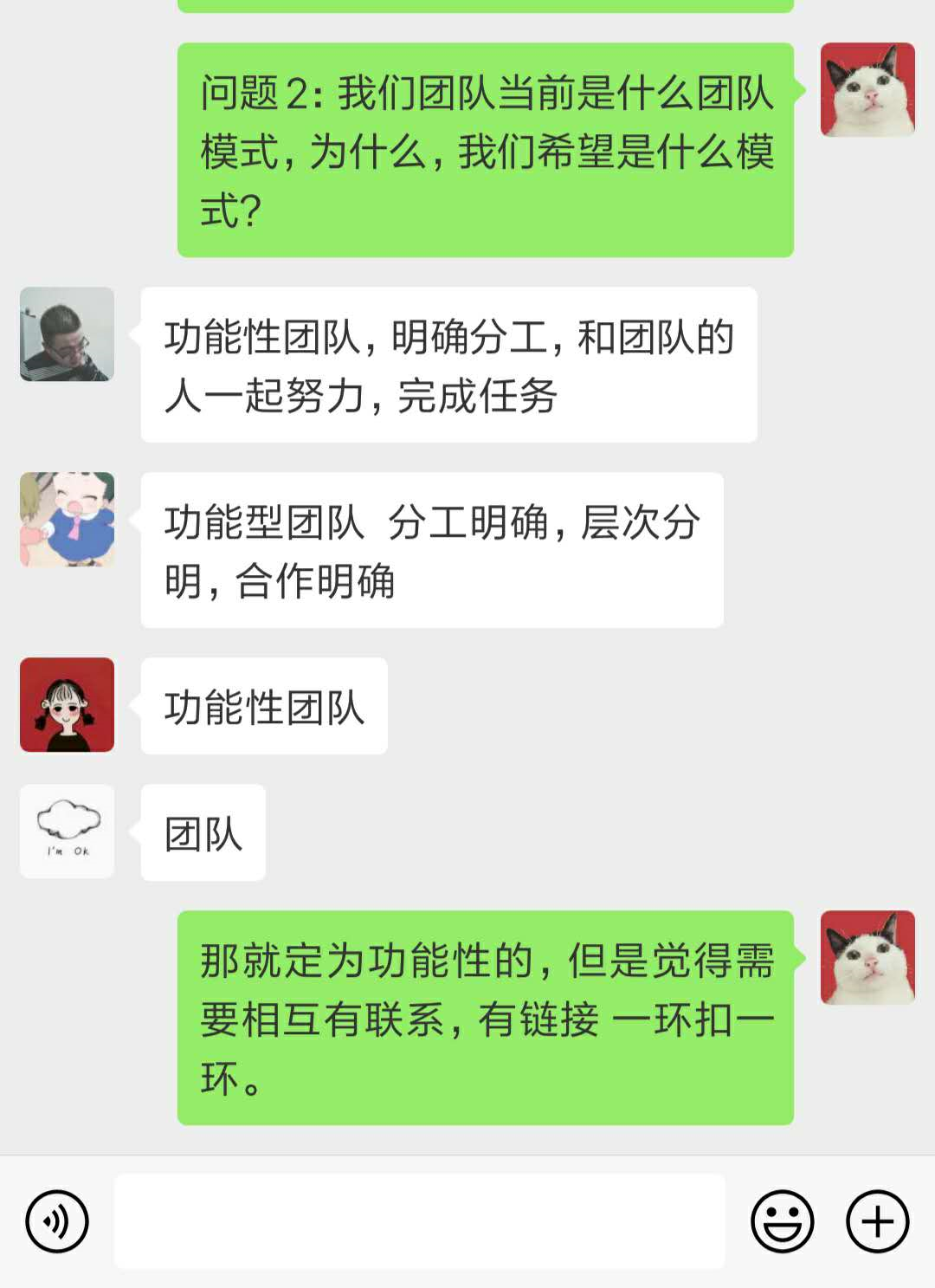Image resolution: width=935 pixels, height=1288 pixels.
Task: Open the plus attachments menu
Action: (877, 1221)
